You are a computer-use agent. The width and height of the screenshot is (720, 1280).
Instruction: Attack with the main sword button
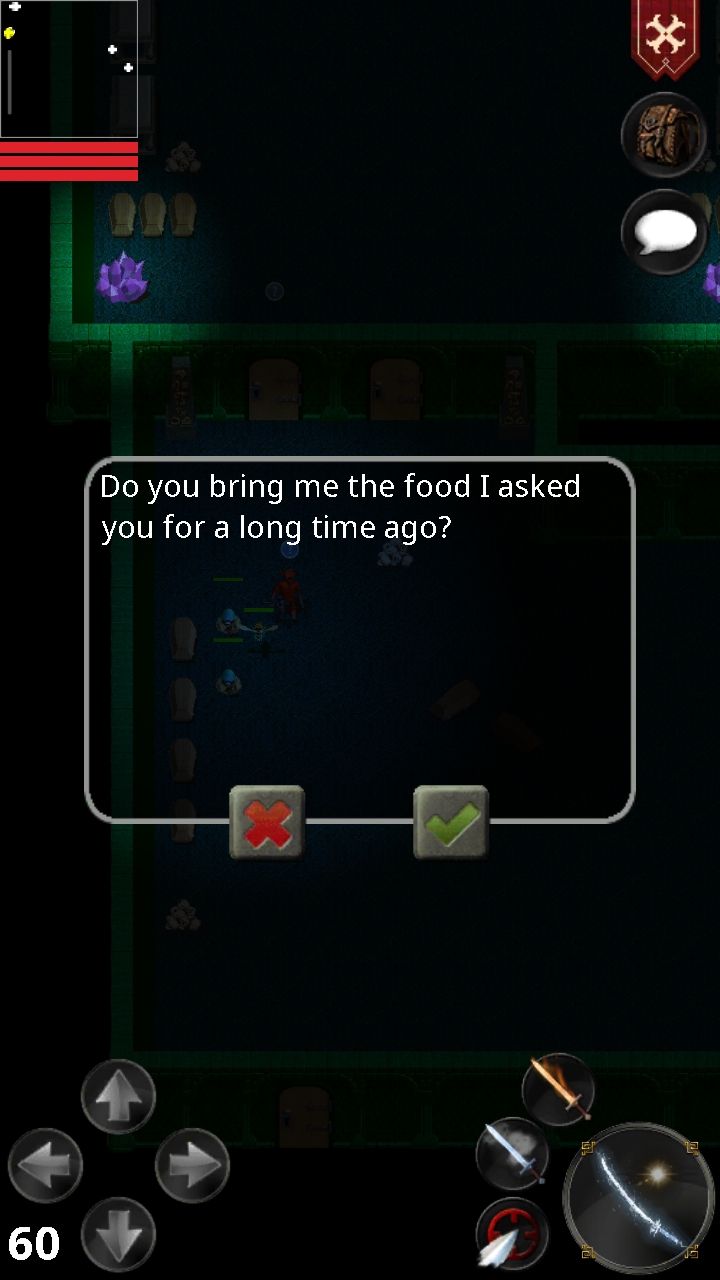tap(638, 1198)
